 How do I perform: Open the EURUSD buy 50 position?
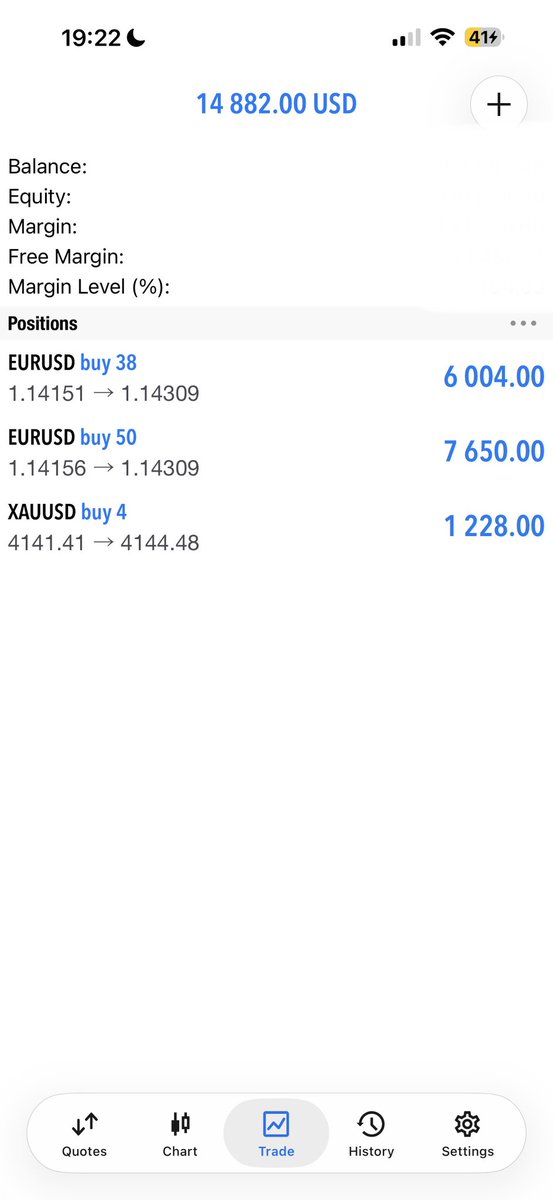point(276,452)
